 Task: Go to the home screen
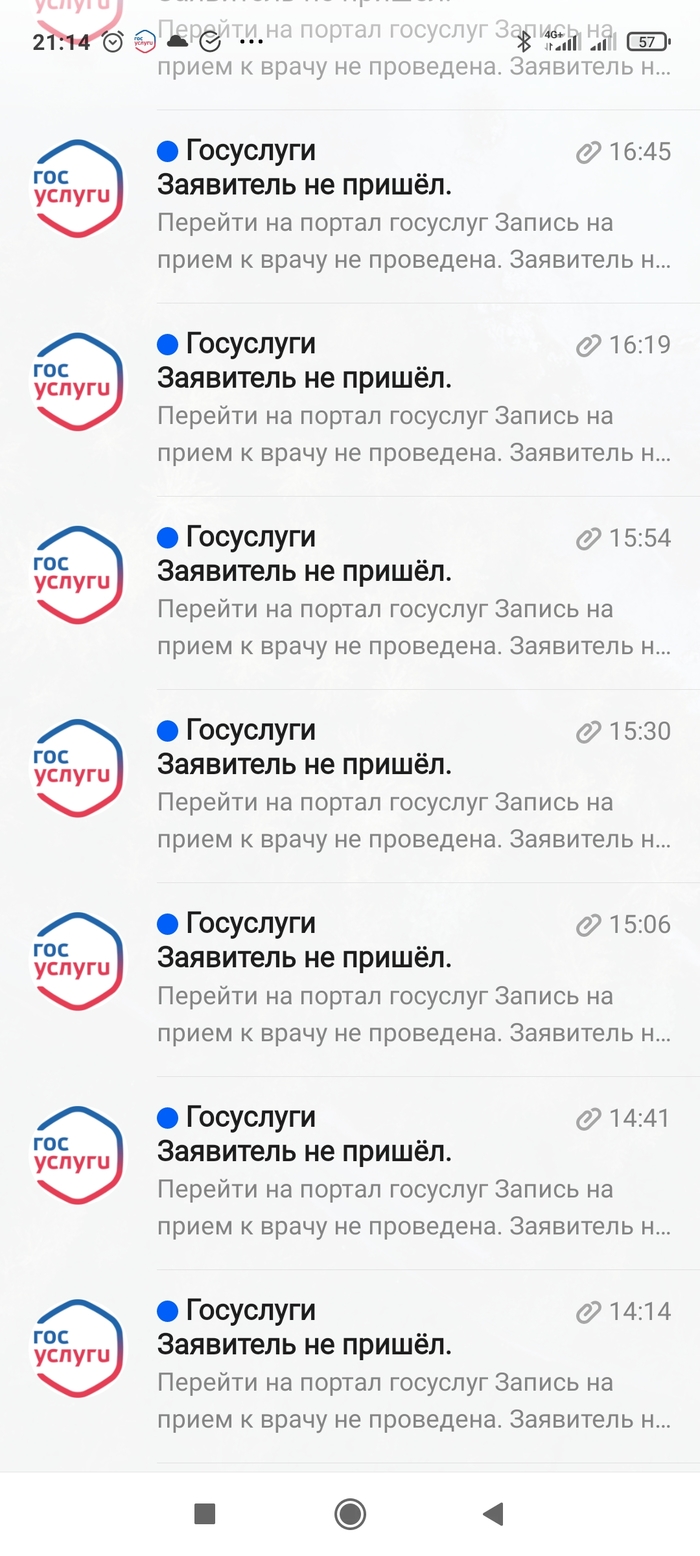point(350,1514)
